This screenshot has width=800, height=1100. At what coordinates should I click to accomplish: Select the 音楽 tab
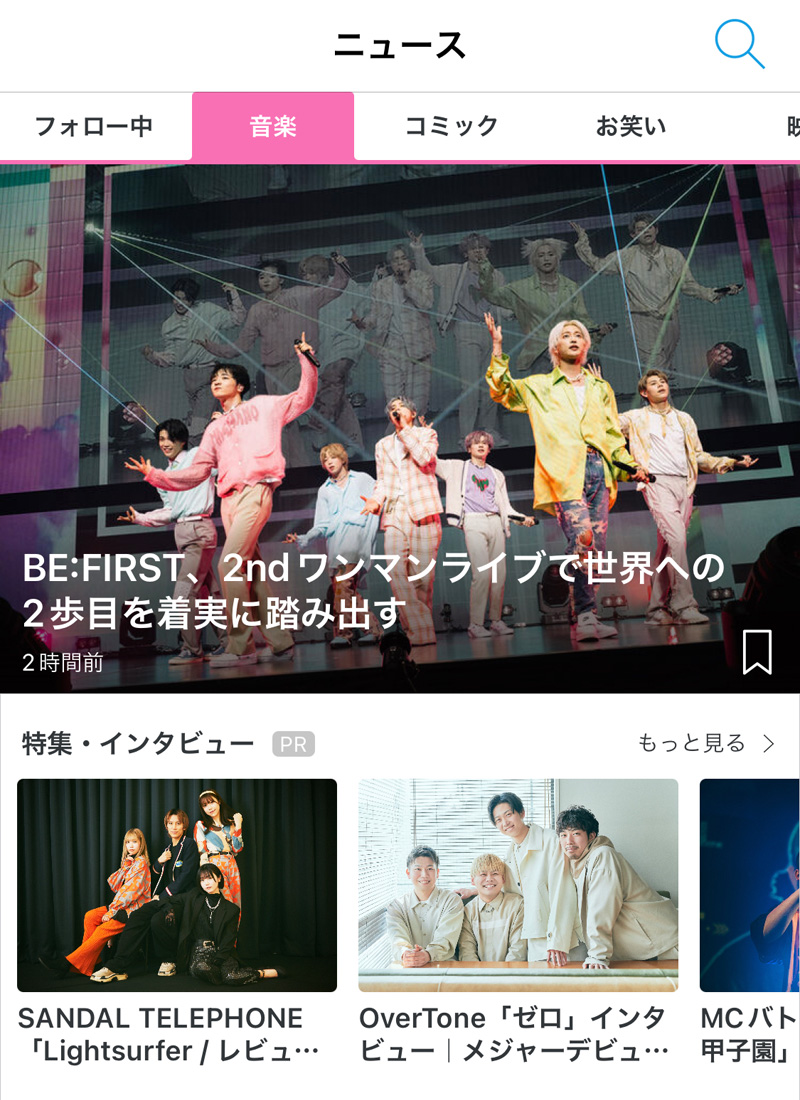tap(273, 127)
